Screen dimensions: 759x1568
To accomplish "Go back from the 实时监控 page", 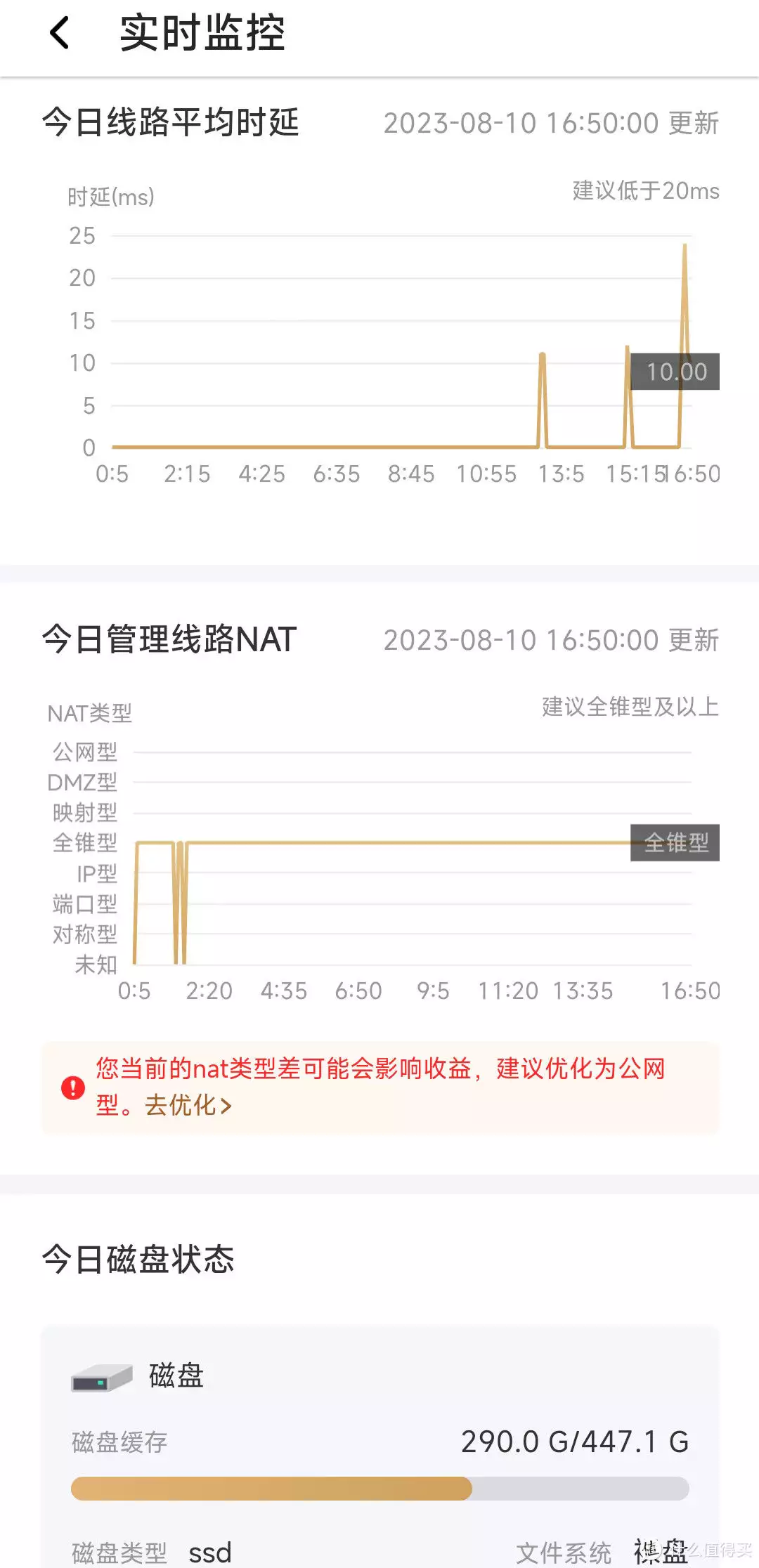I will [x=60, y=33].
